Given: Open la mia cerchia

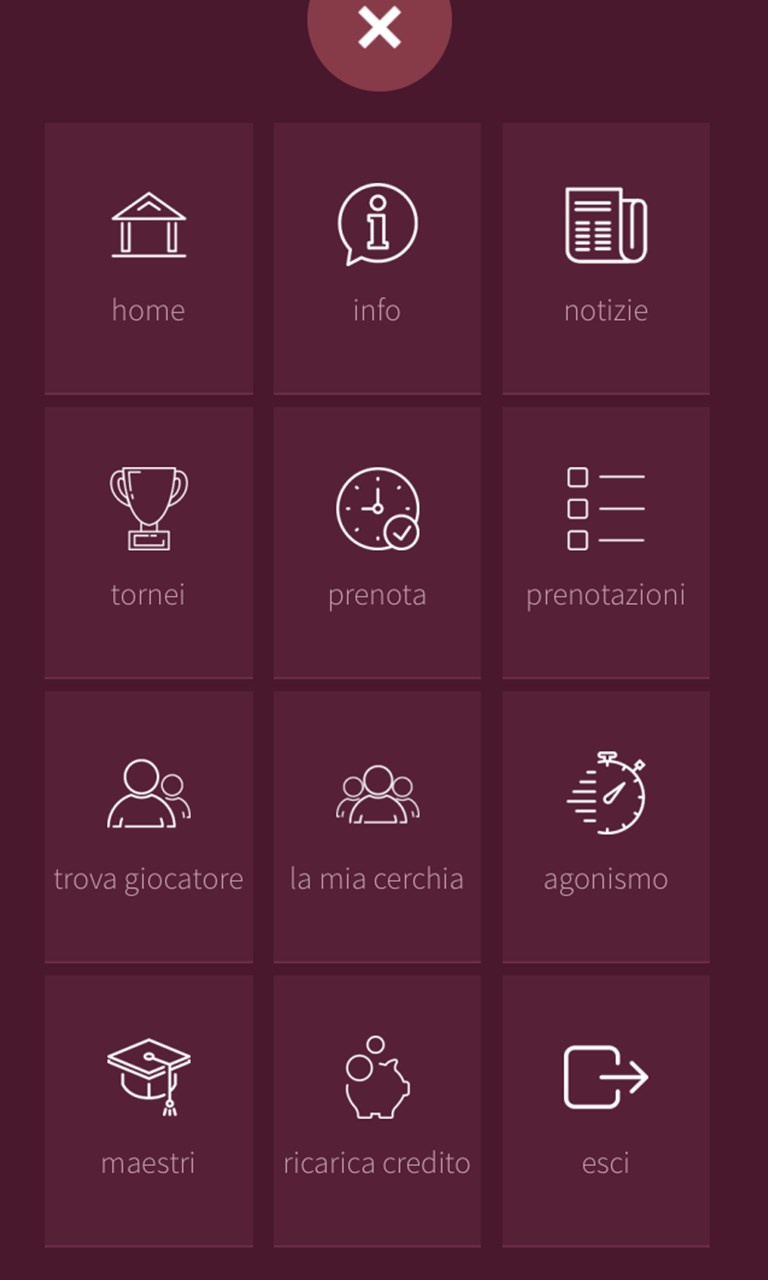Looking at the screenshot, I should 377,827.
